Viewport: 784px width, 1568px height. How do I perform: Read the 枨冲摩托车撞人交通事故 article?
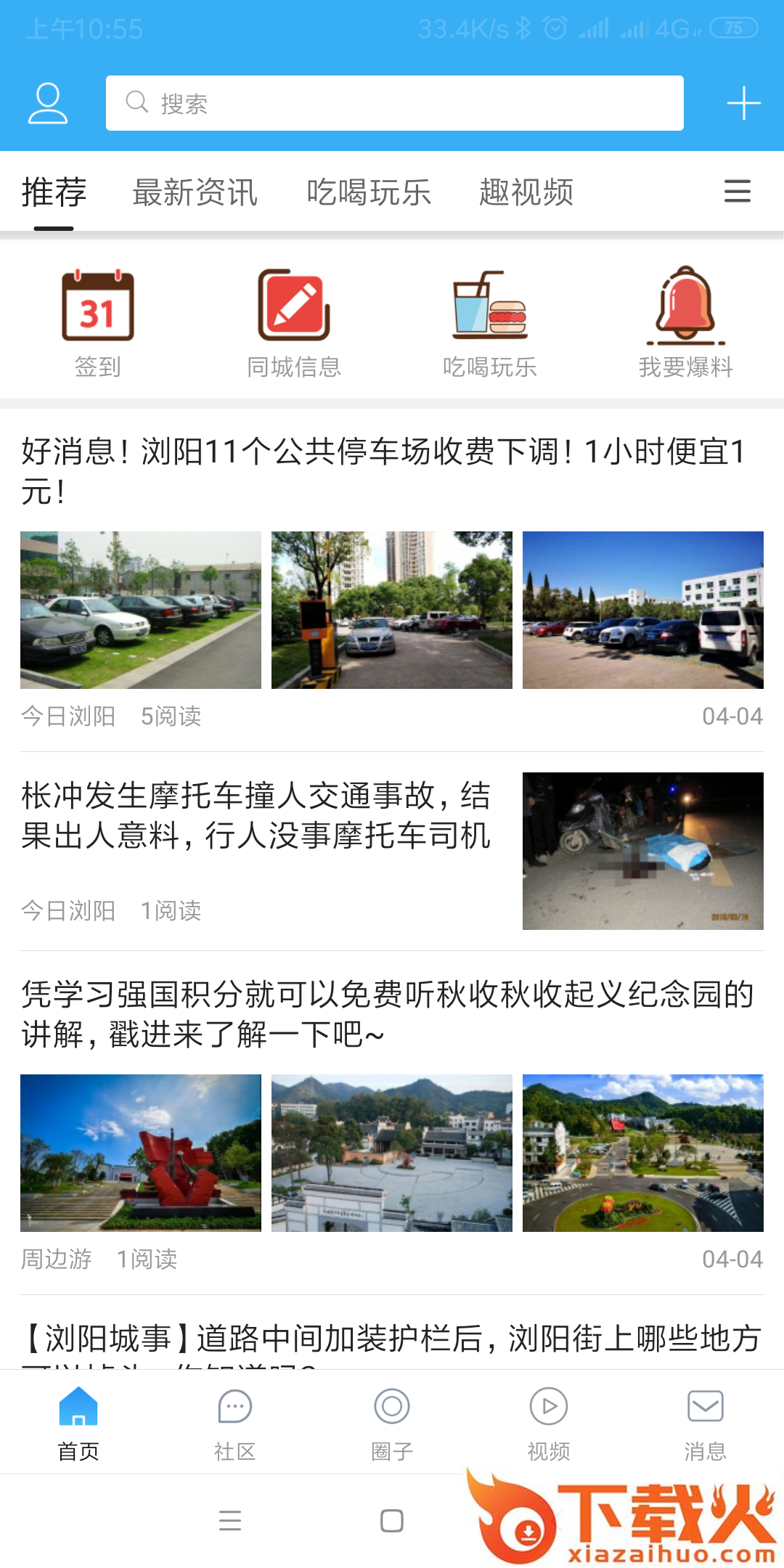tap(256, 816)
